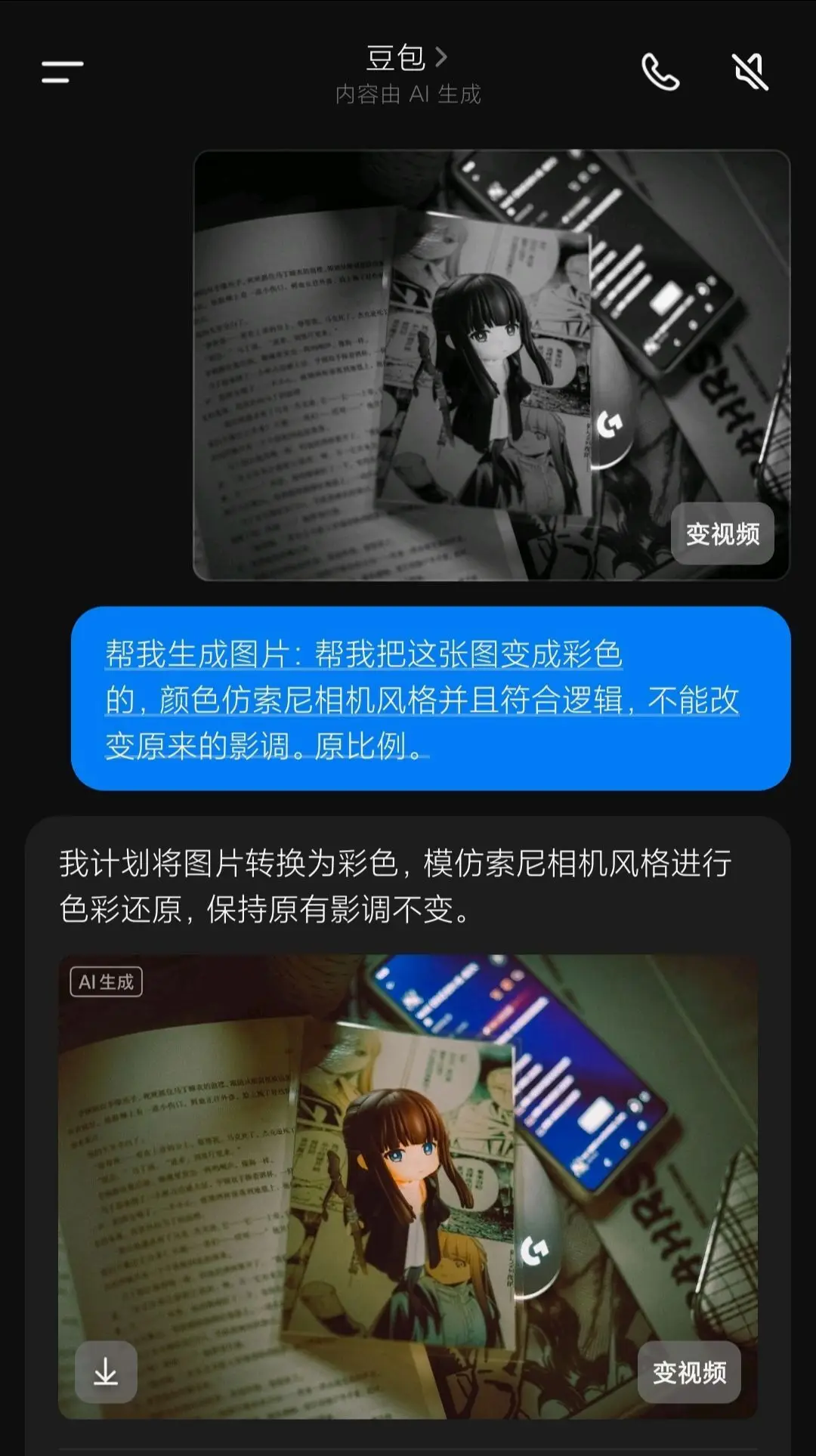Open 豆包 profile from the title
This screenshot has width=816, height=1456.
coord(407,58)
